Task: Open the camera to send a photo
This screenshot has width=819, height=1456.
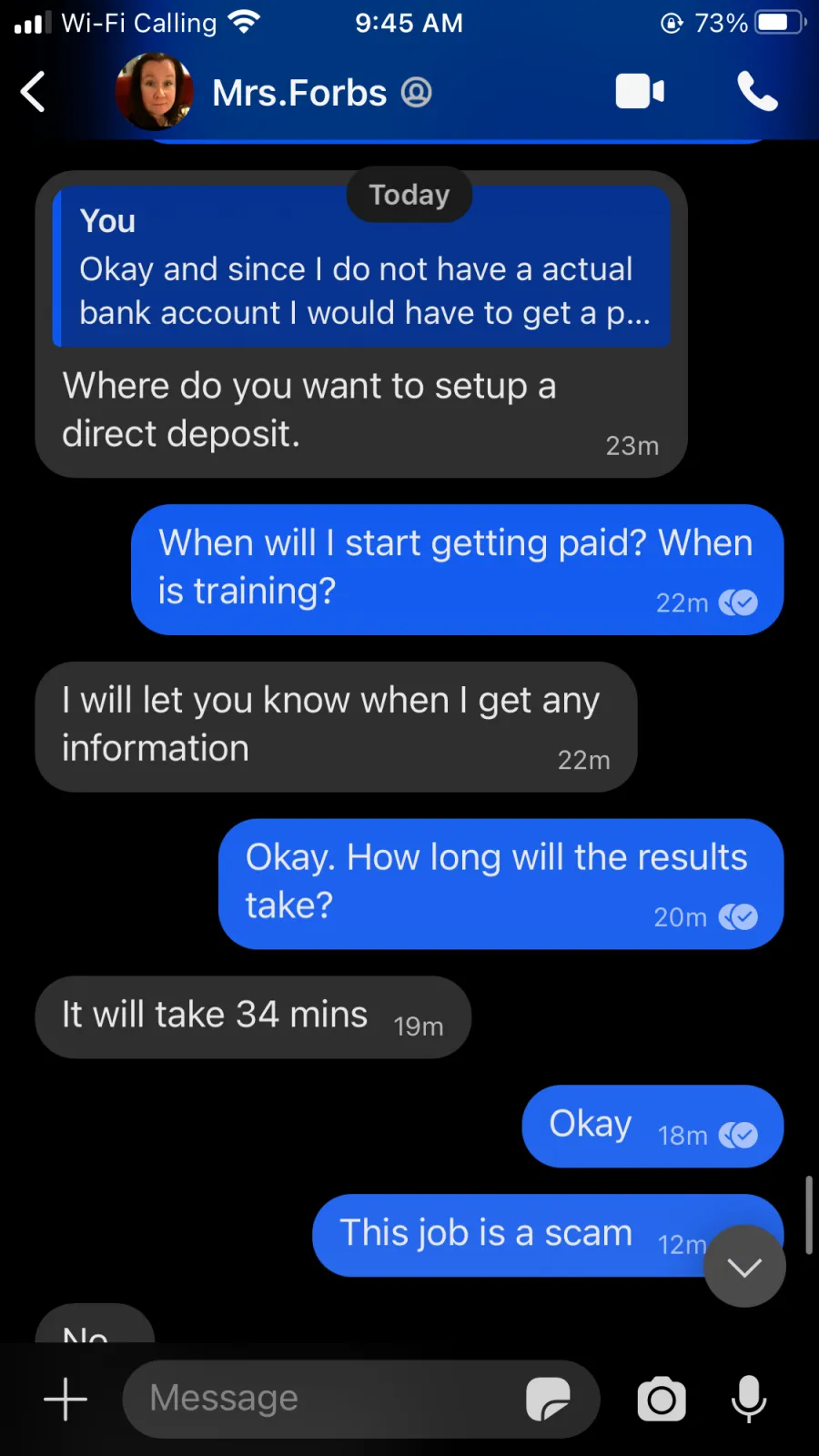Action: [x=662, y=1400]
